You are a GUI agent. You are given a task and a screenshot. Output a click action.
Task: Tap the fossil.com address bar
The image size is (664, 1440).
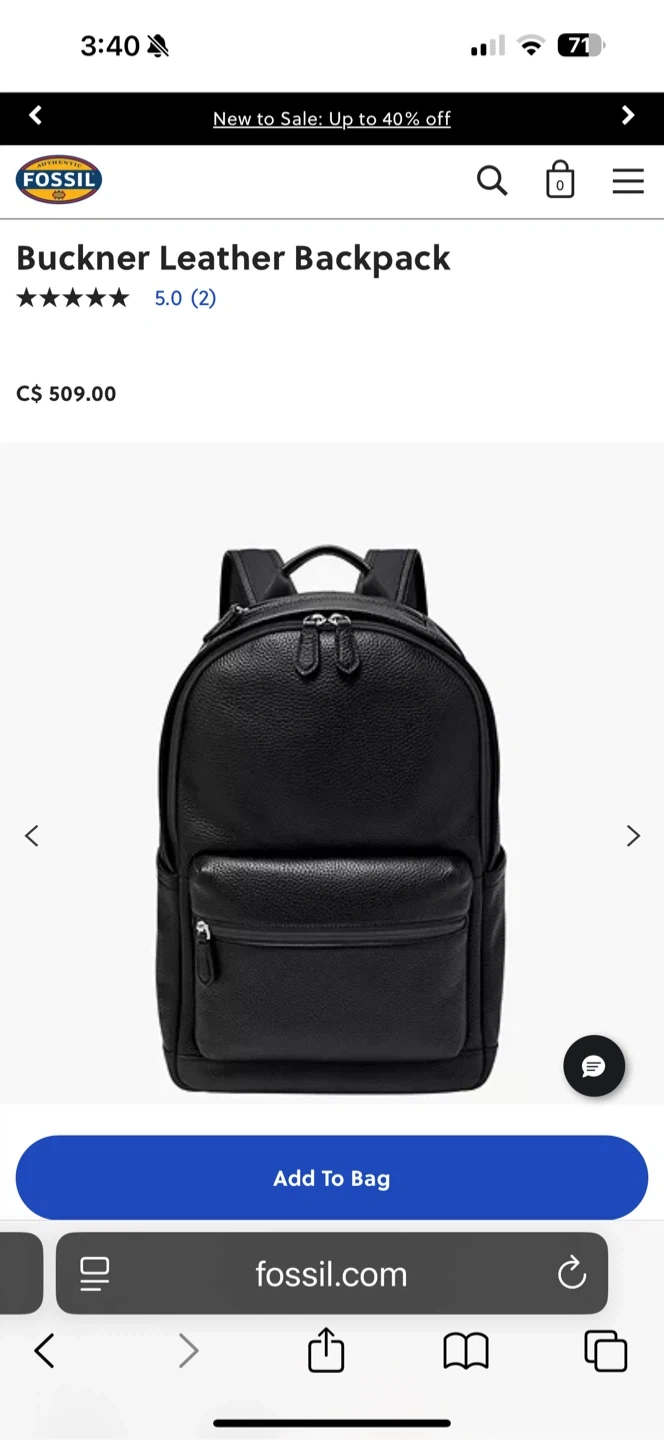point(332,1274)
